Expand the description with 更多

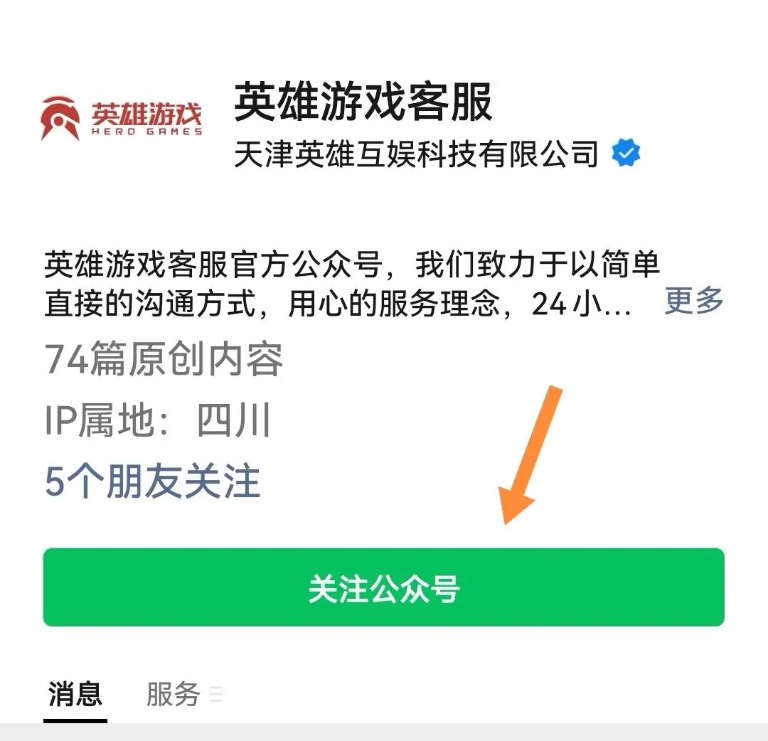(x=694, y=301)
